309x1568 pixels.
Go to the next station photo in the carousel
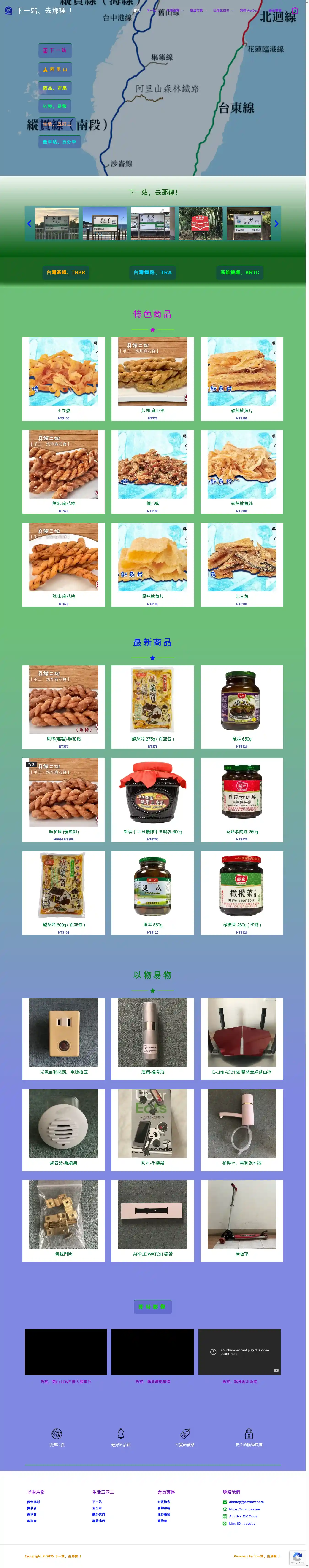pos(276,224)
